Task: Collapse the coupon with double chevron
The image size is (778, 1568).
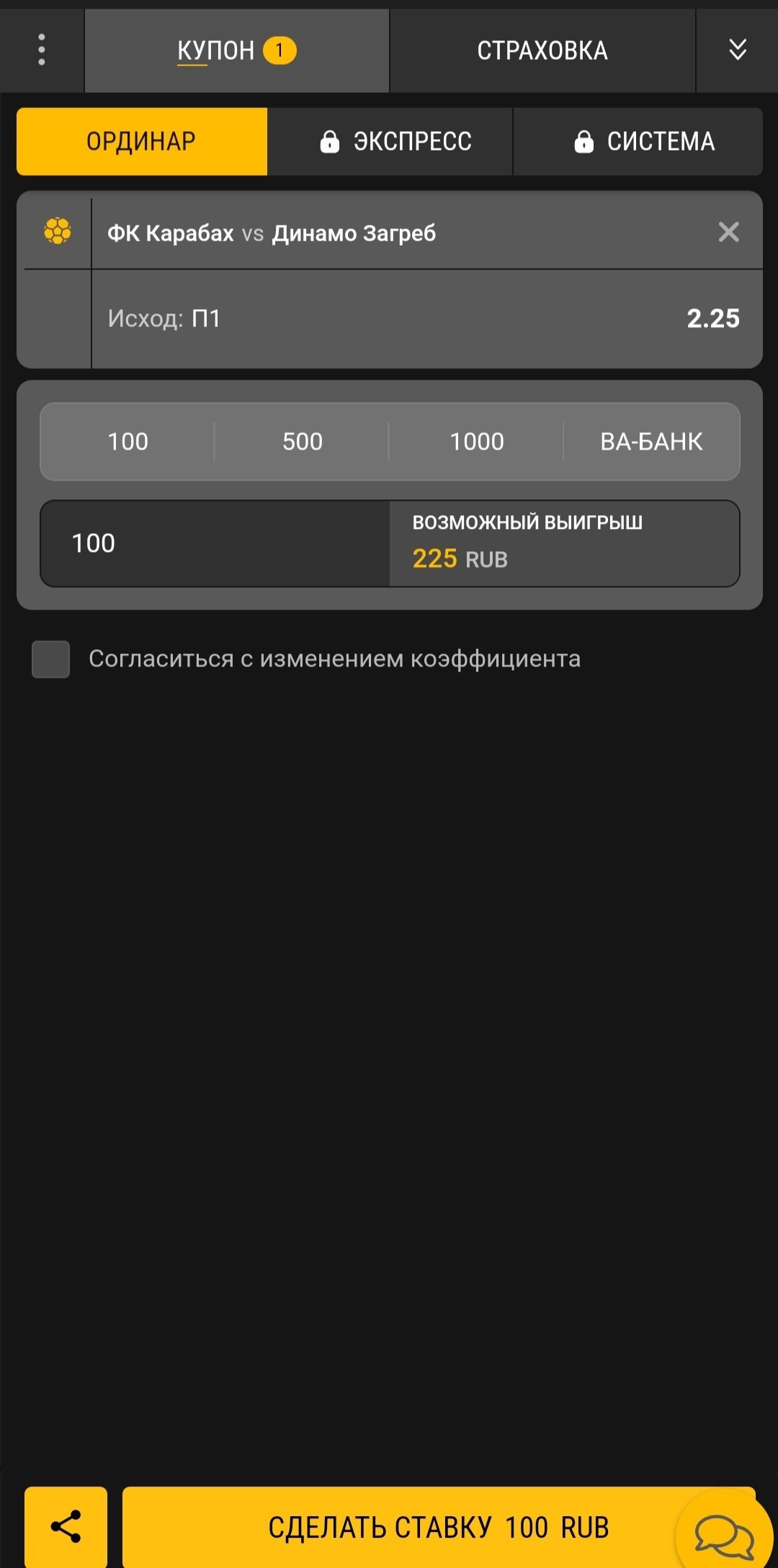Action: click(x=737, y=50)
